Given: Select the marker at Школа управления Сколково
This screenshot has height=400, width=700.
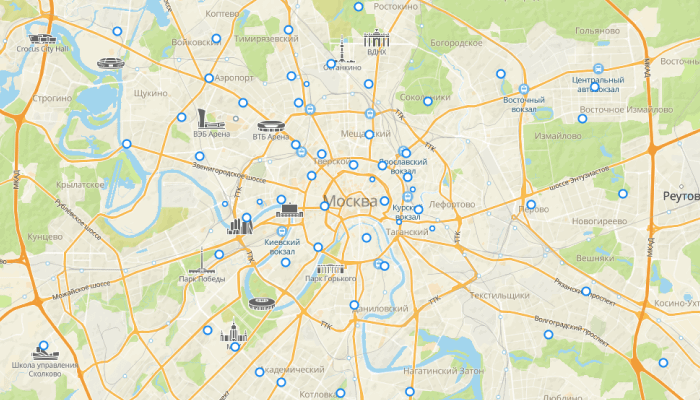Looking at the screenshot, I should (43, 346).
